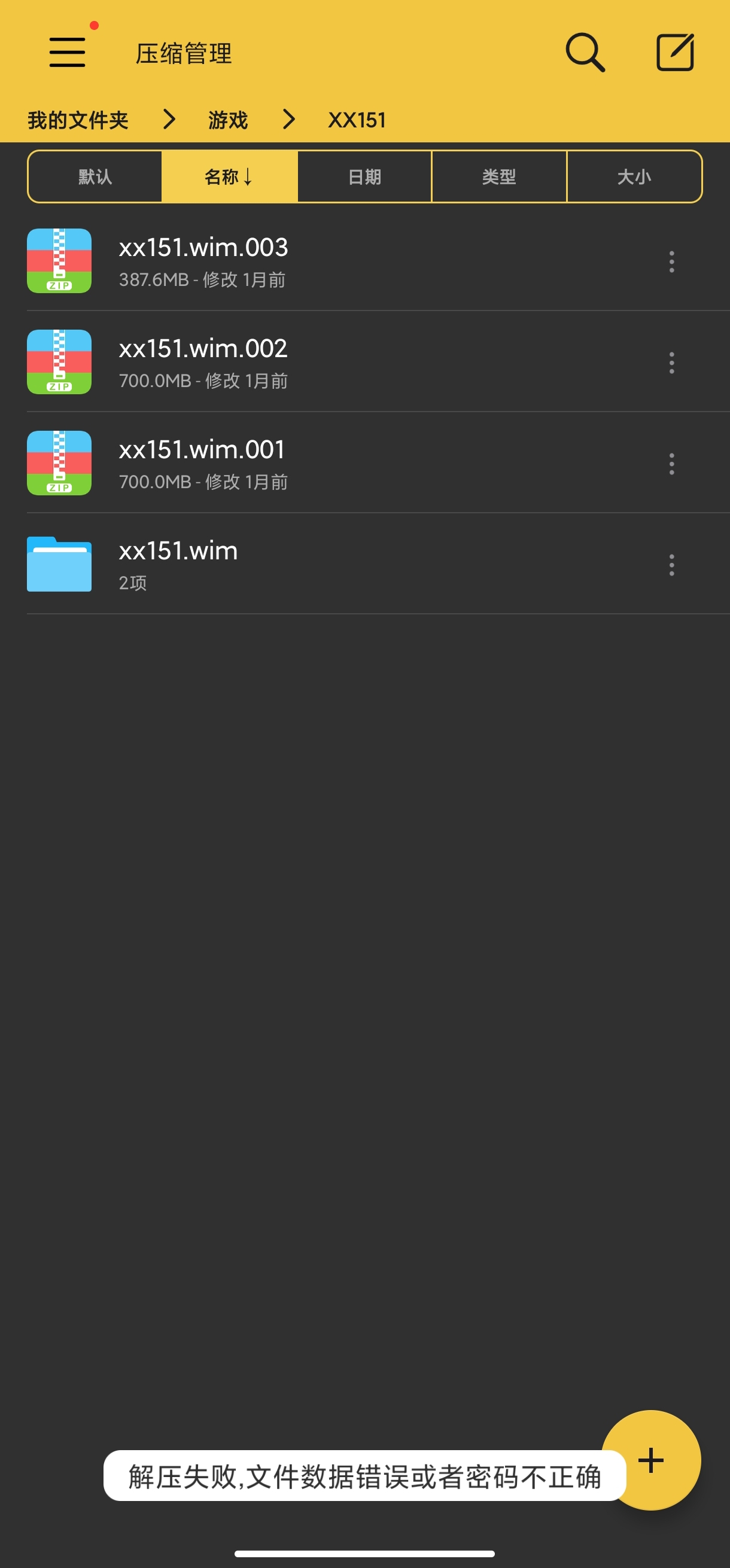Sort files by 日期

point(364,176)
